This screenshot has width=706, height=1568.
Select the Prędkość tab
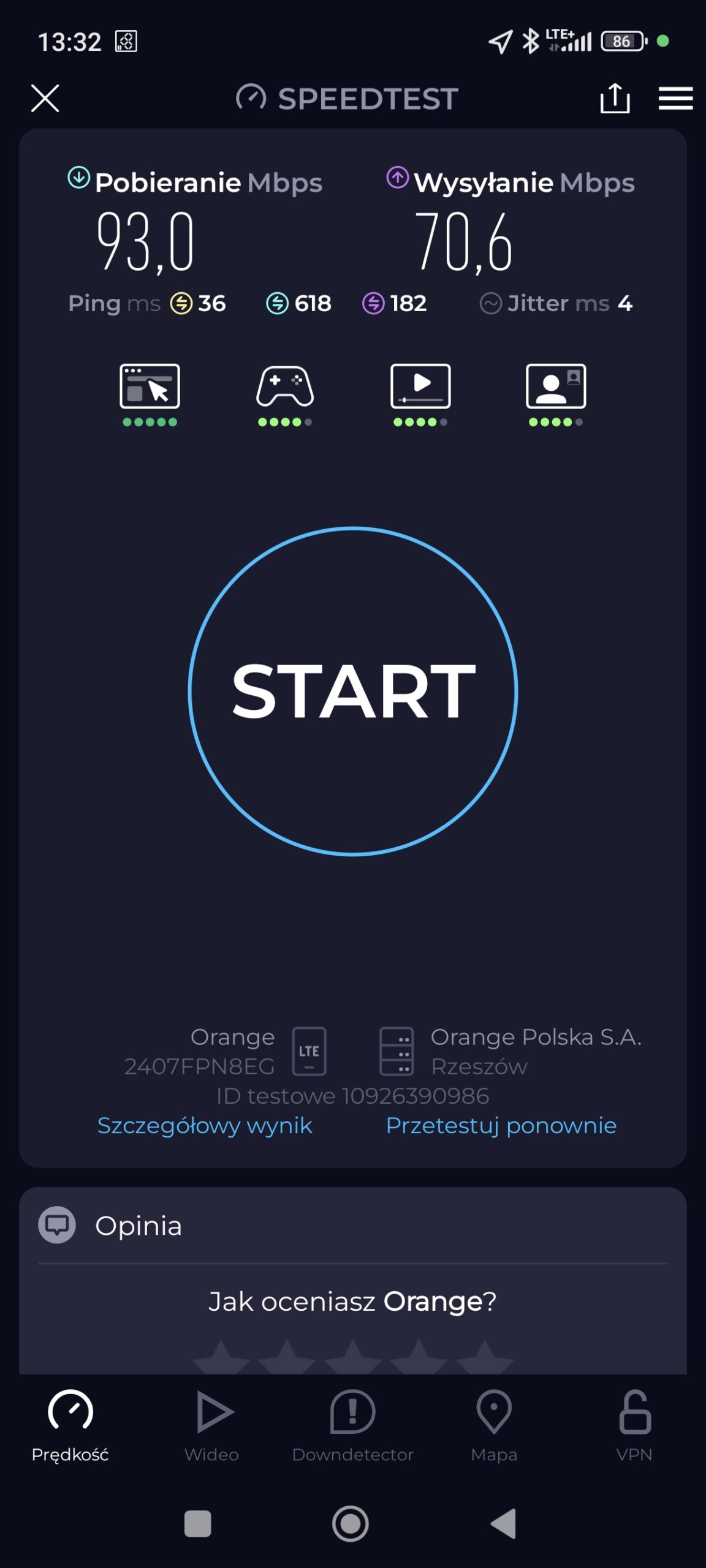[x=70, y=1425]
